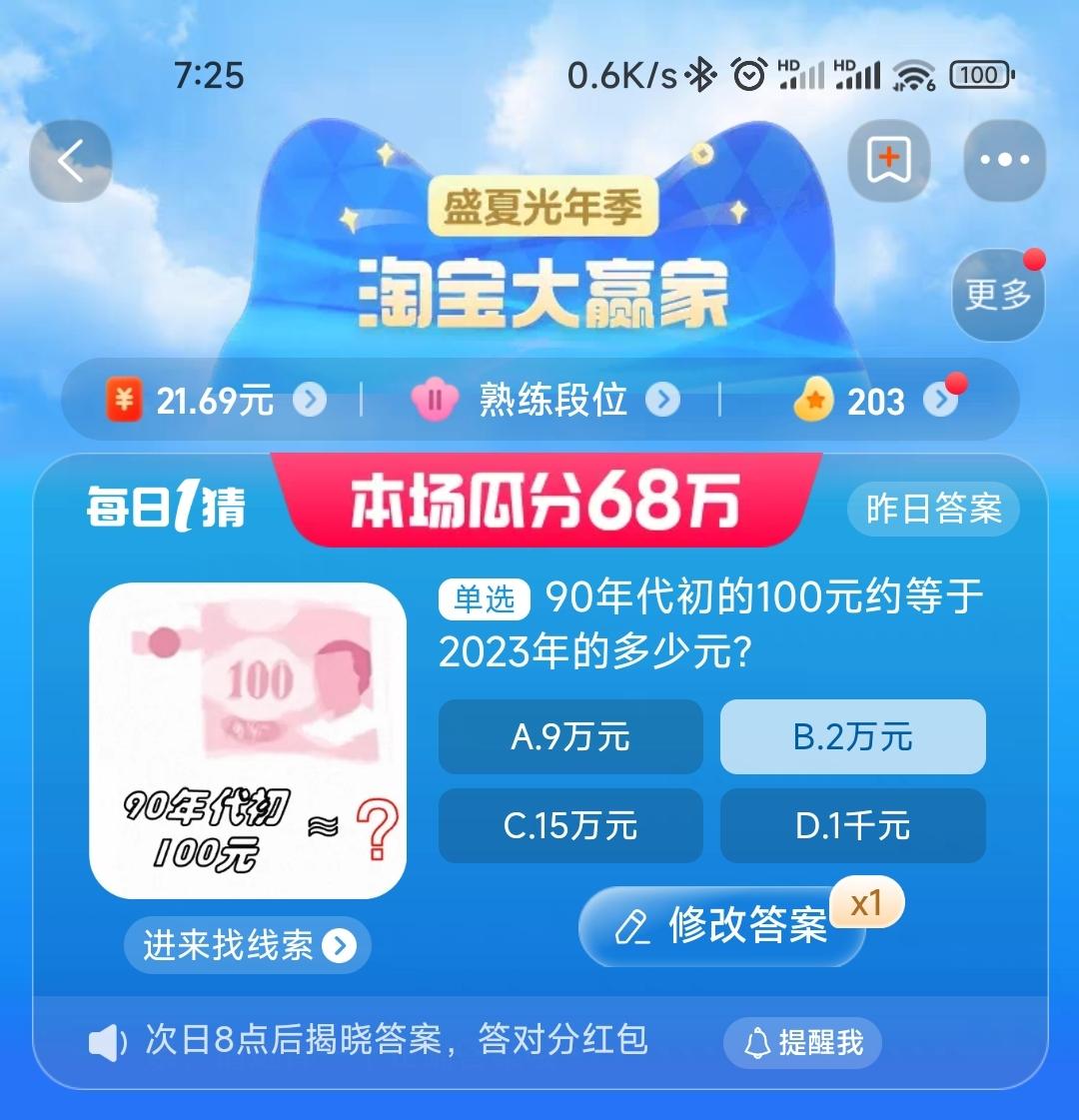The image size is (1079, 1120).
Task: Tap the bookmark add icon
Action: tap(888, 160)
